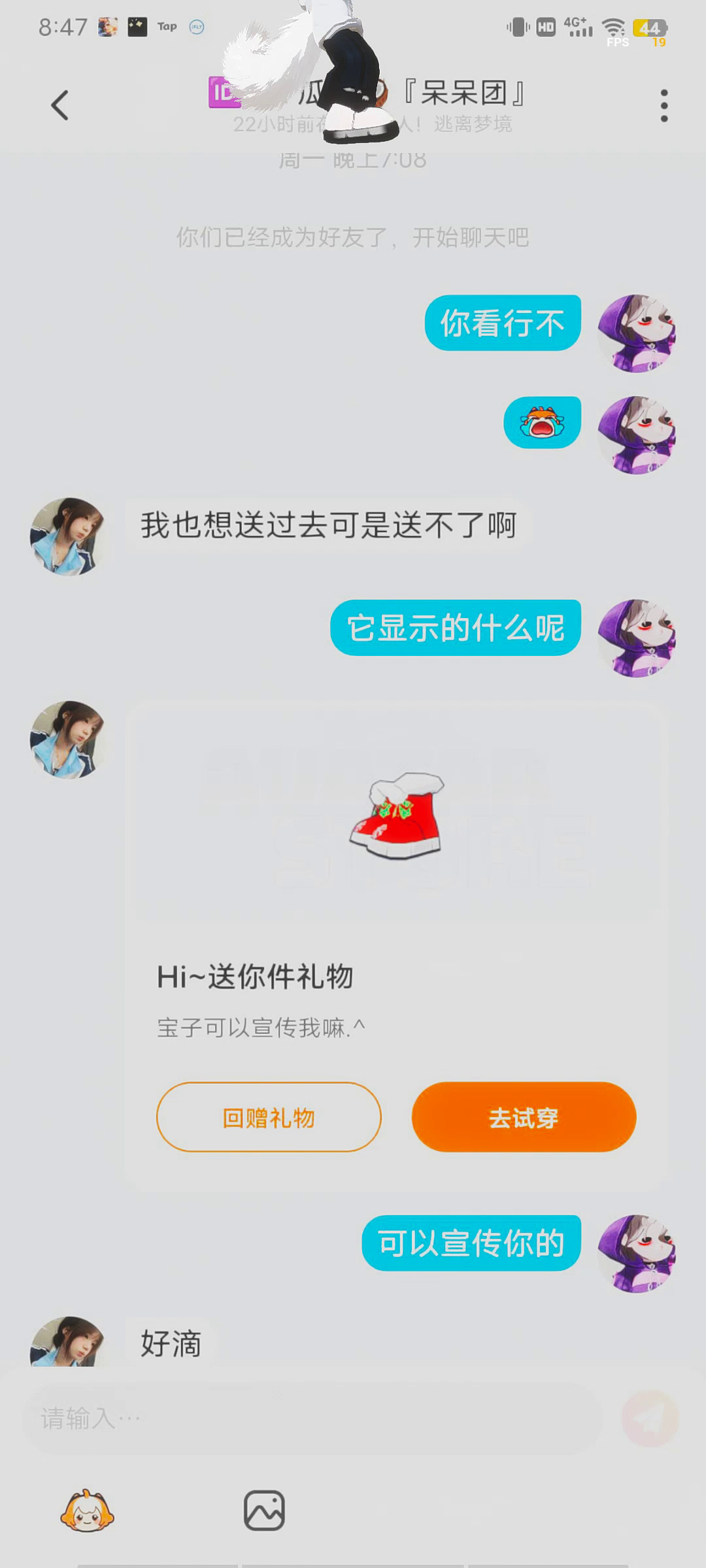Focus the 请输入 message input field
The image size is (706, 1568).
pyautogui.click(x=314, y=1418)
